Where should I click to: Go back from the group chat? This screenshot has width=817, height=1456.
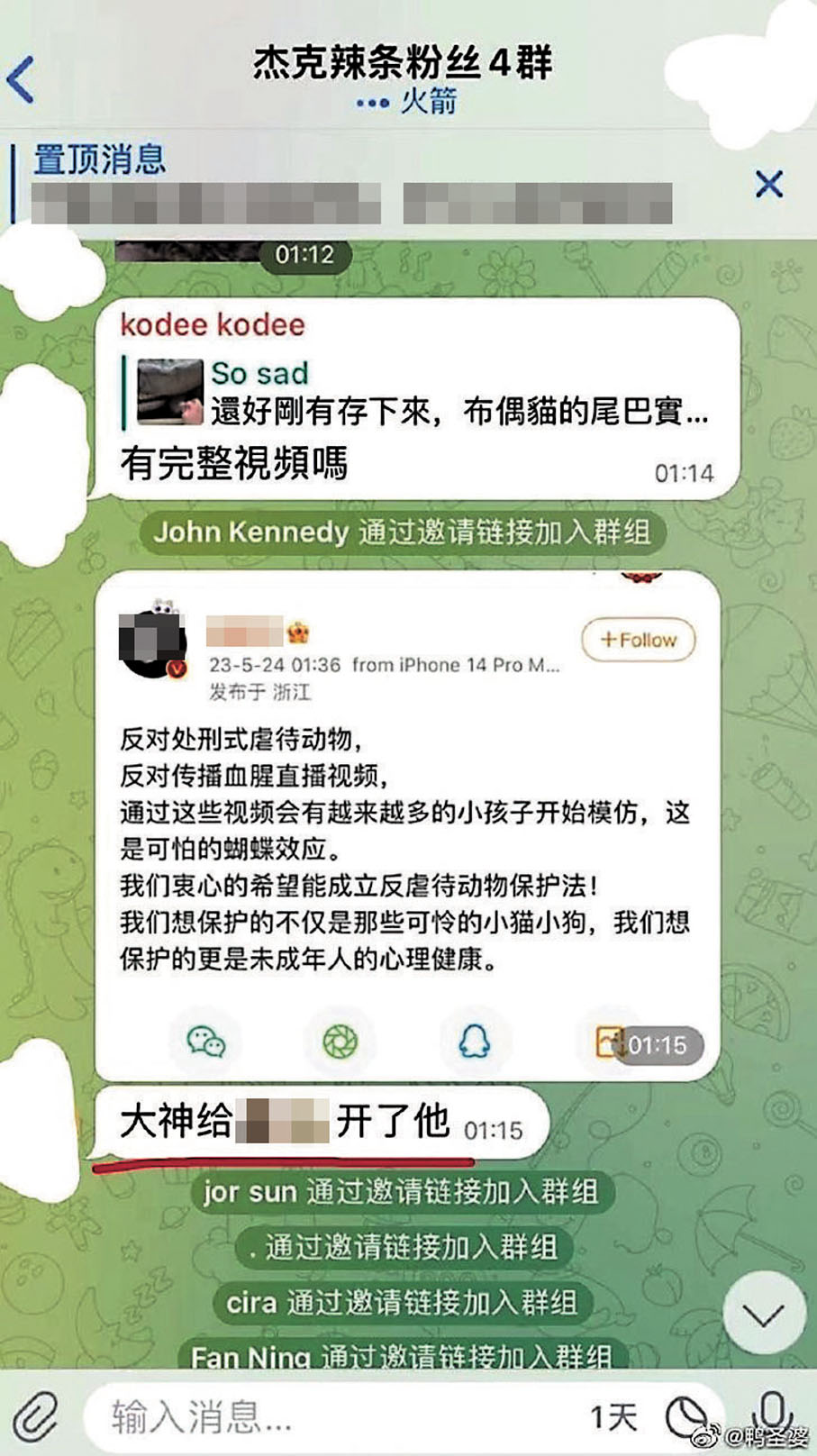(x=22, y=78)
